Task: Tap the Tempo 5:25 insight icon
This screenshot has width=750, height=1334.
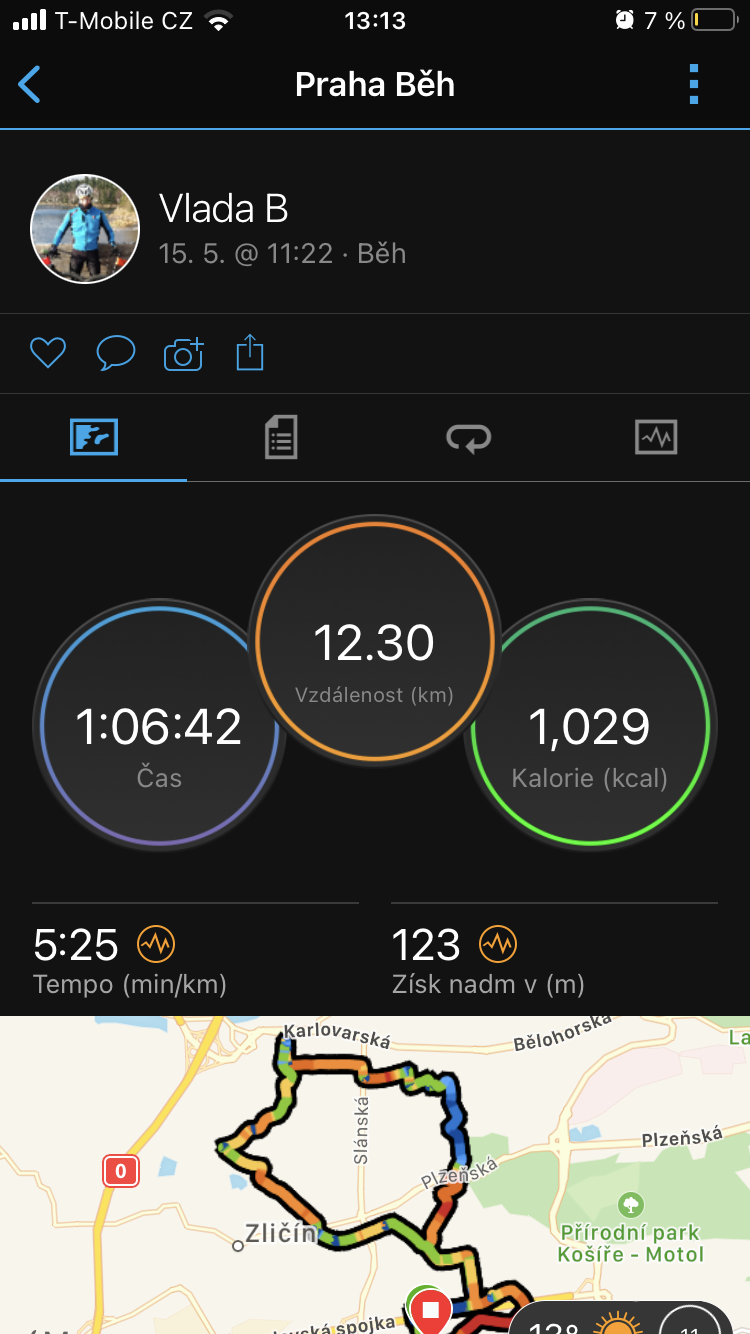Action: 156,943
